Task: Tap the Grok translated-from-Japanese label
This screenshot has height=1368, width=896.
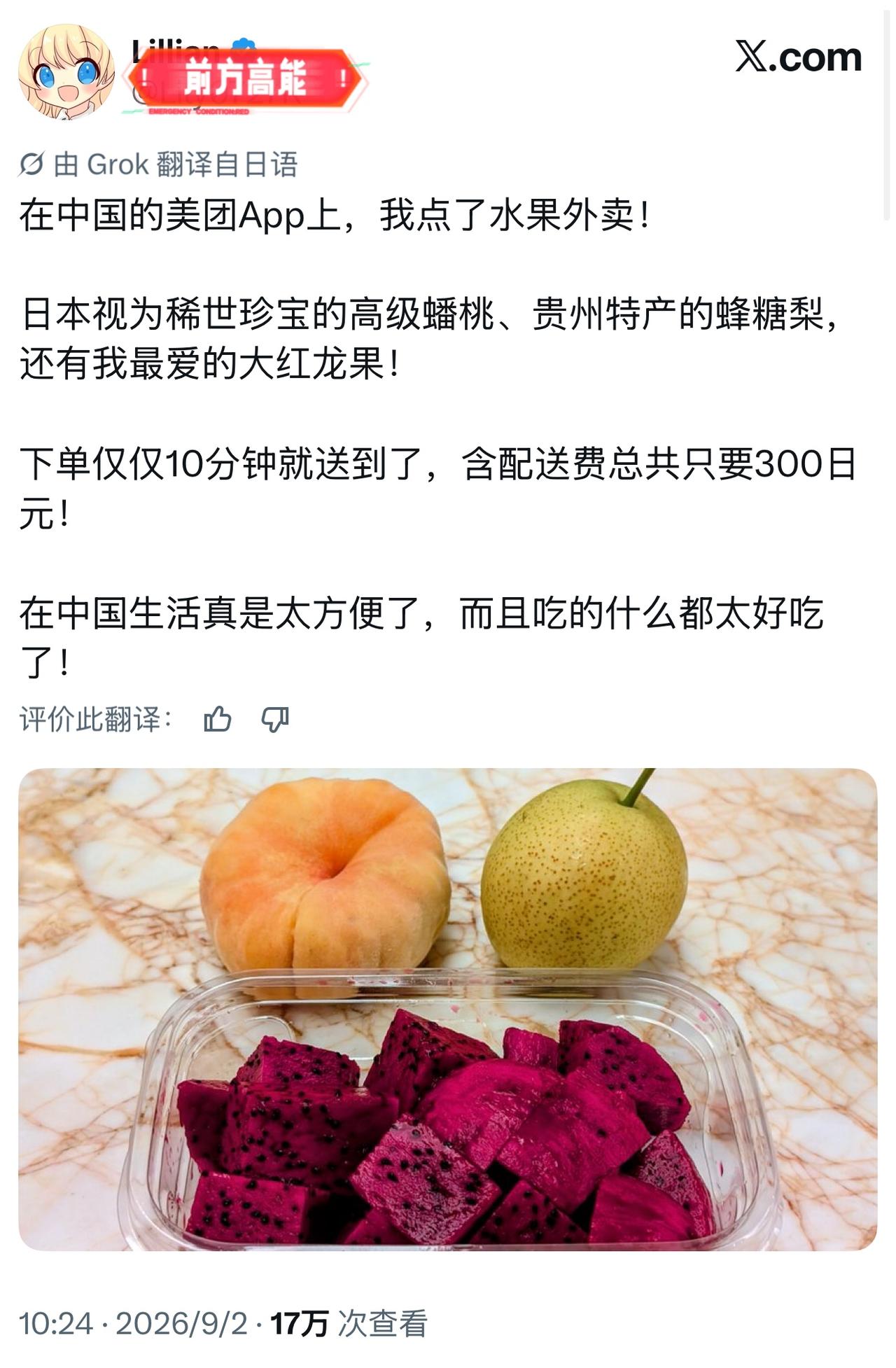Action: click(159, 165)
